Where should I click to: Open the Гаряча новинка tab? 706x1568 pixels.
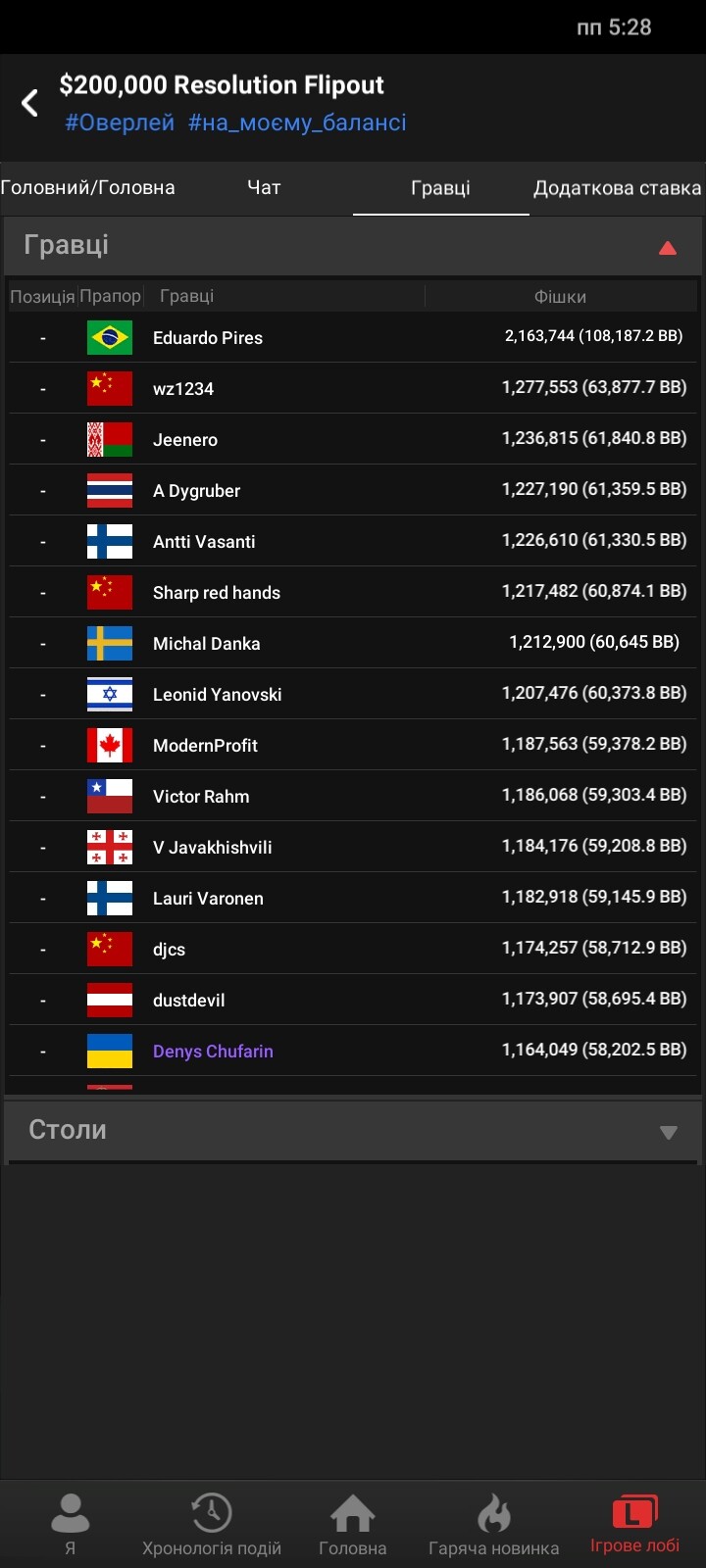493,1524
